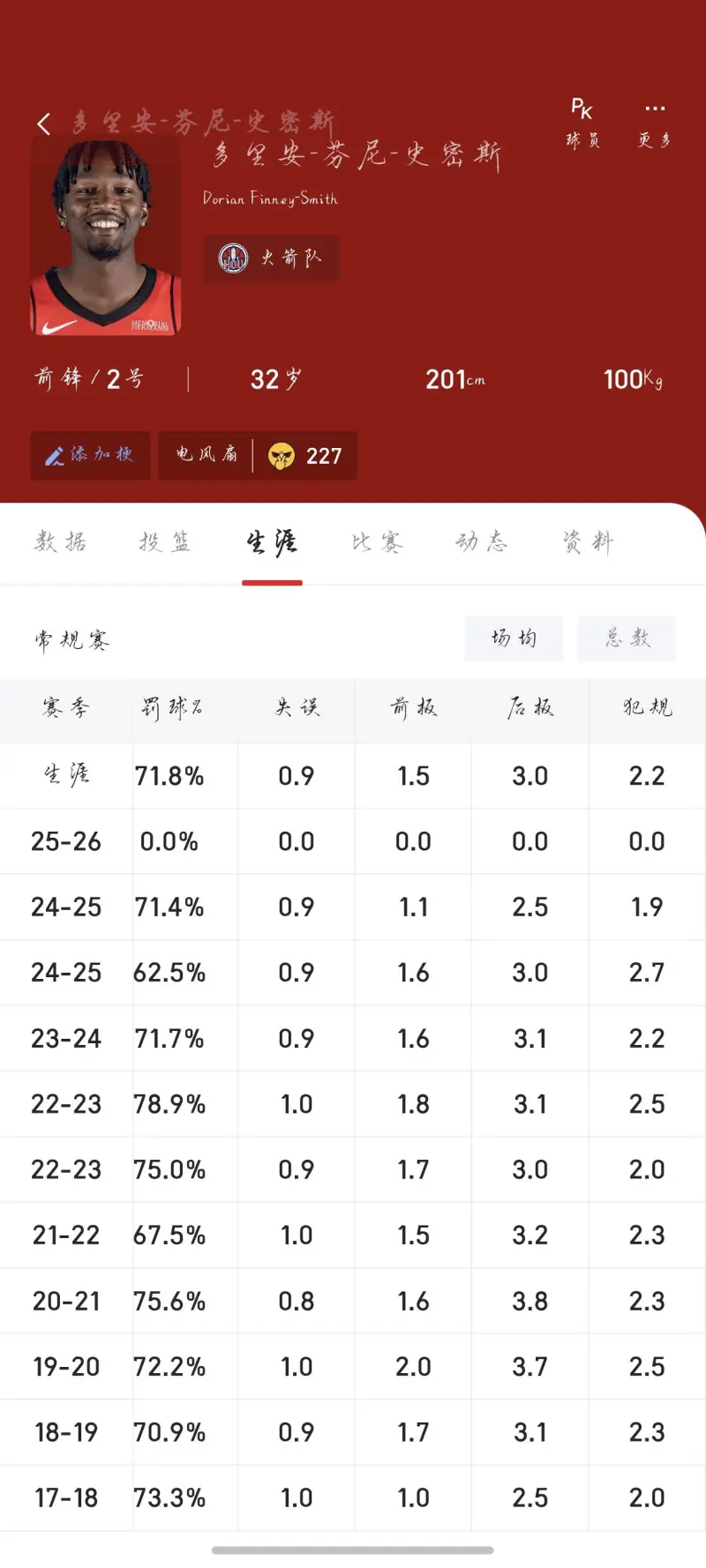The image size is (706, 1568).
Task: Open the 火箭队 team page
Action: (x=271, y=258)
